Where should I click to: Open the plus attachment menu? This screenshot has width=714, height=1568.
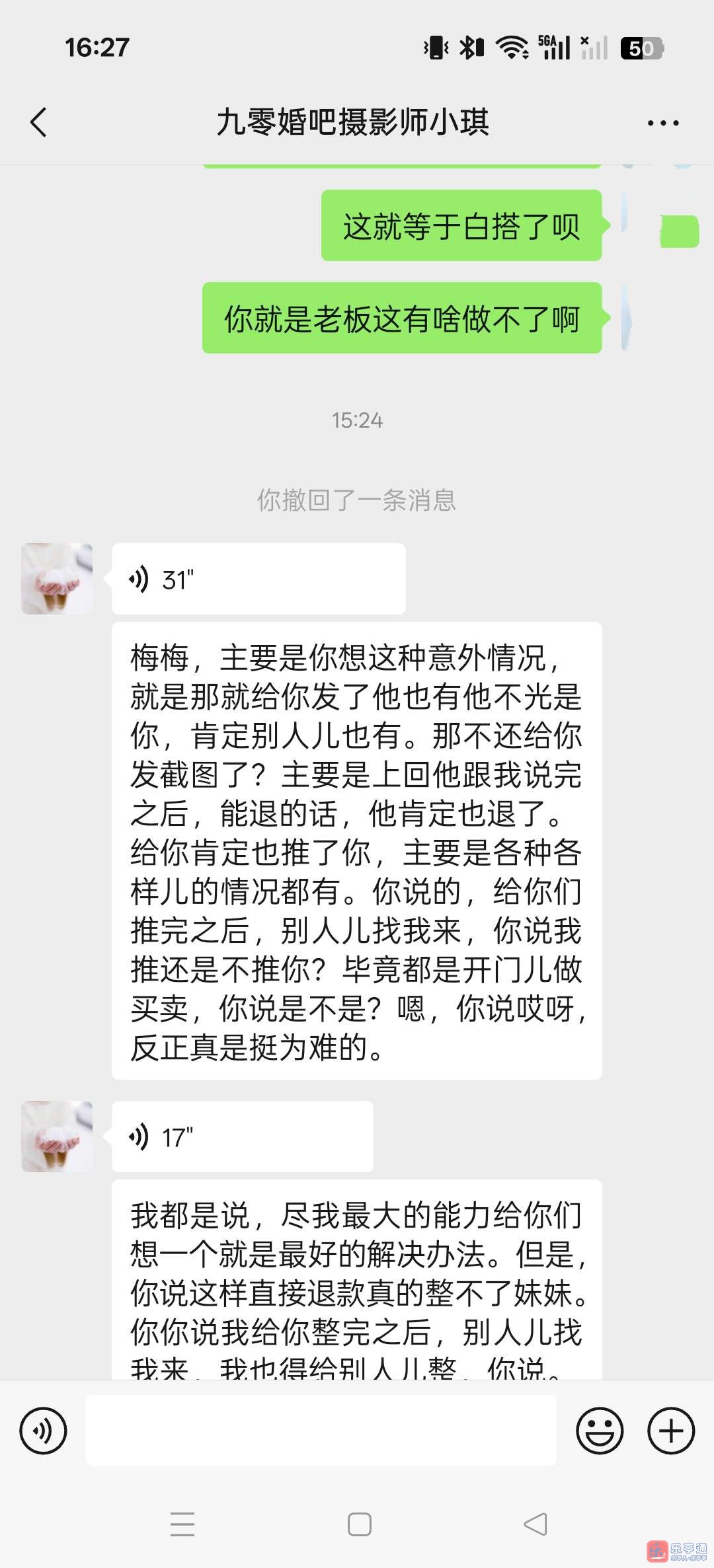pyautogui.click(x=670, y=1431)
